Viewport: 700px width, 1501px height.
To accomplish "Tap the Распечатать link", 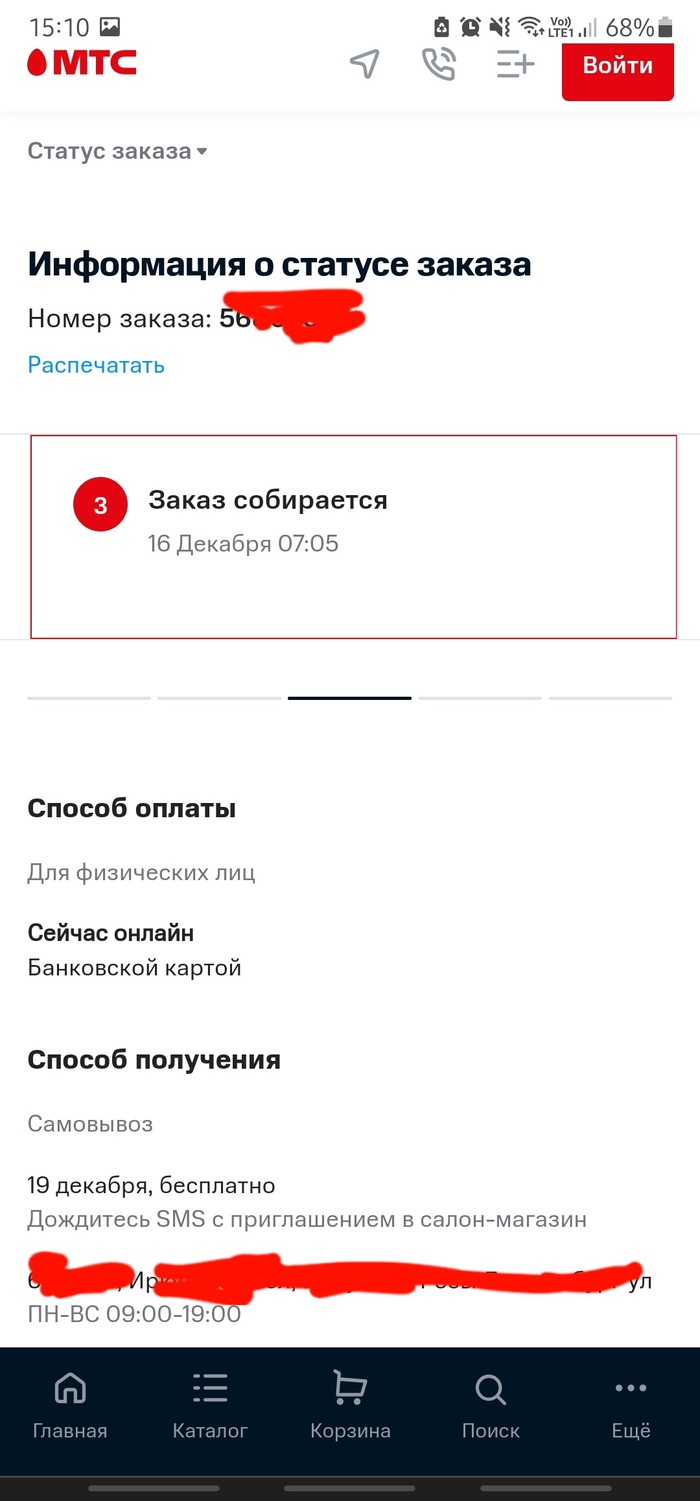I will pos(96,365).
